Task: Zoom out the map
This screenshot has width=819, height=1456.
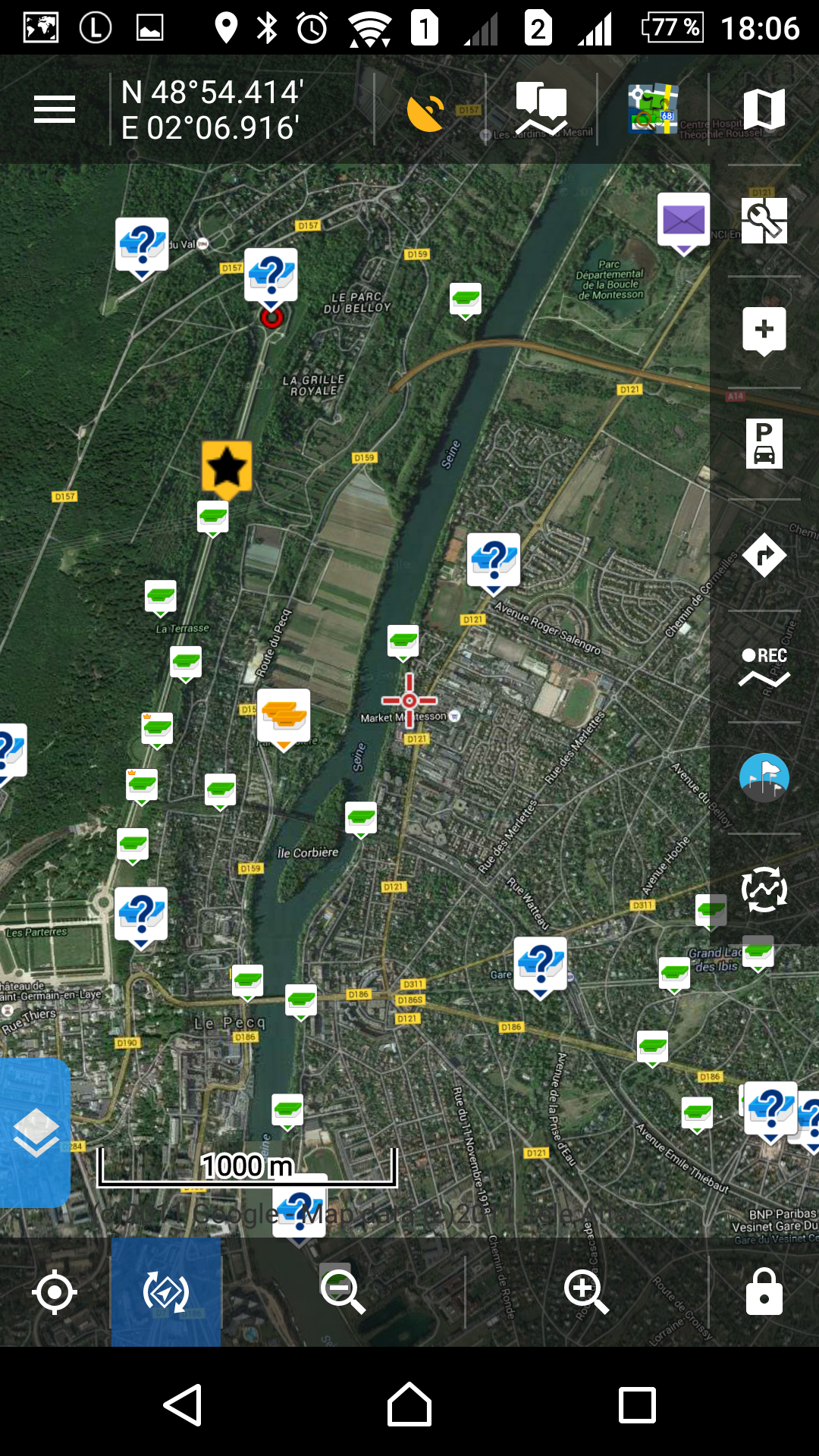Action: tap(342, 1292)
